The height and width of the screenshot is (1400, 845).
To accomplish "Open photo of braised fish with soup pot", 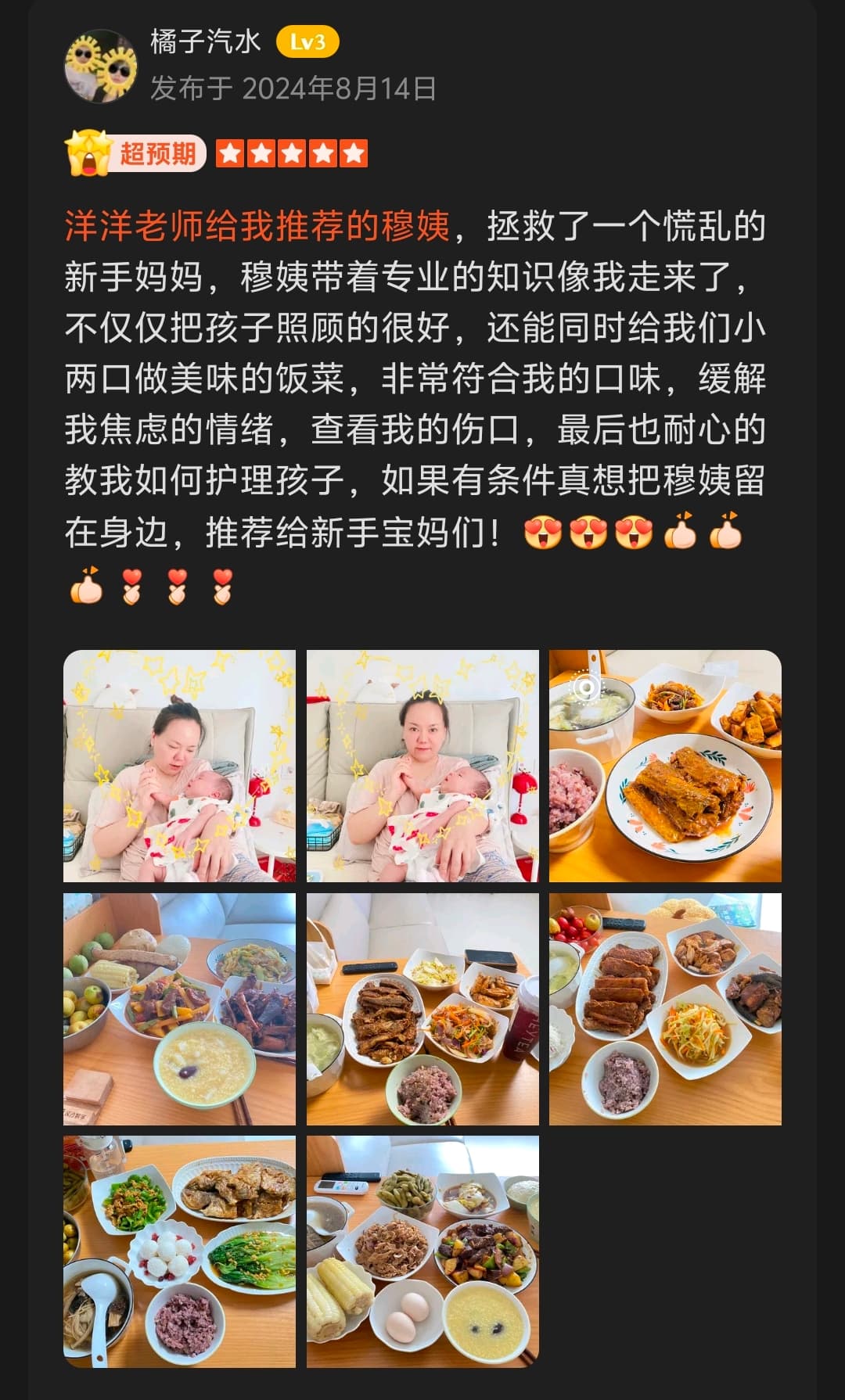I will [665, 766].
